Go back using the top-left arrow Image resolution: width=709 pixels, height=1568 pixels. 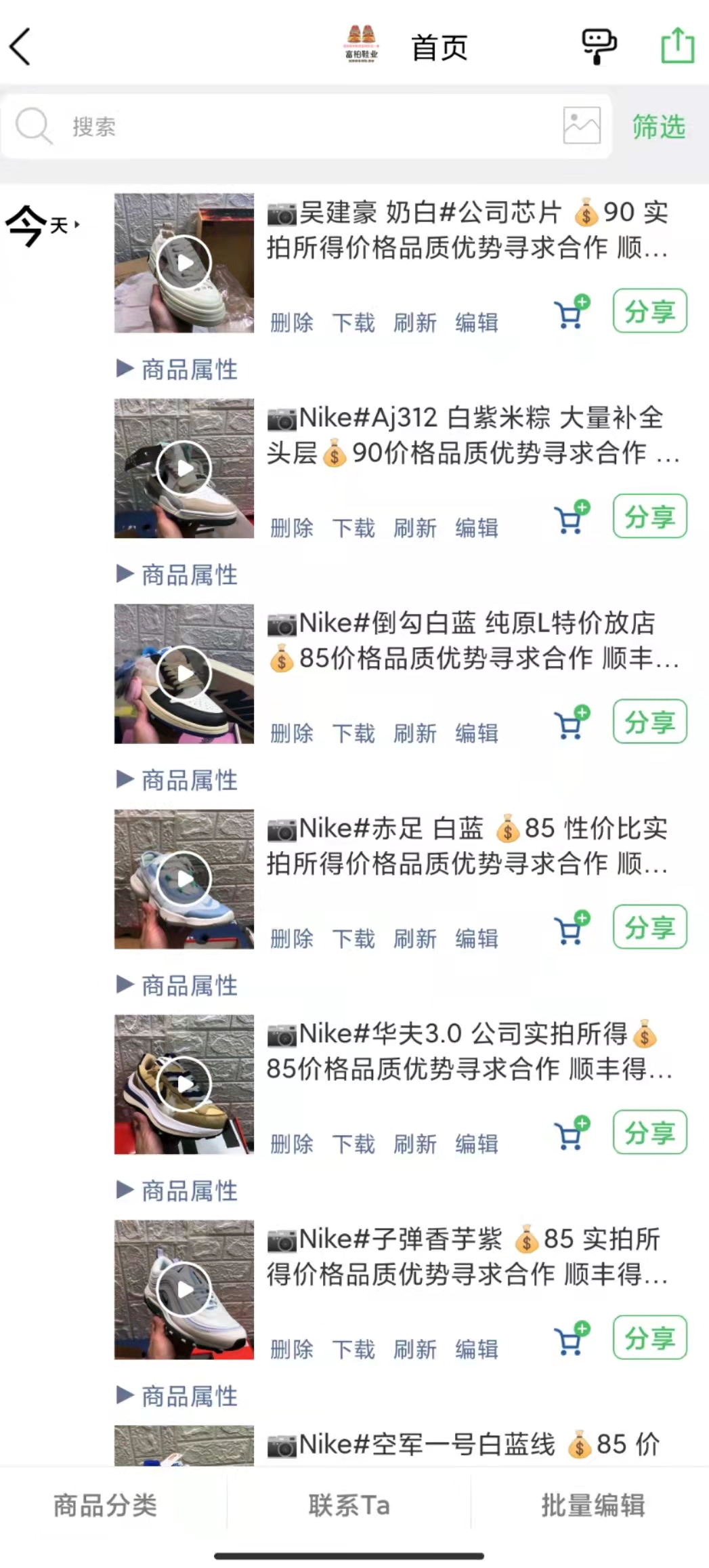point(20,47)
